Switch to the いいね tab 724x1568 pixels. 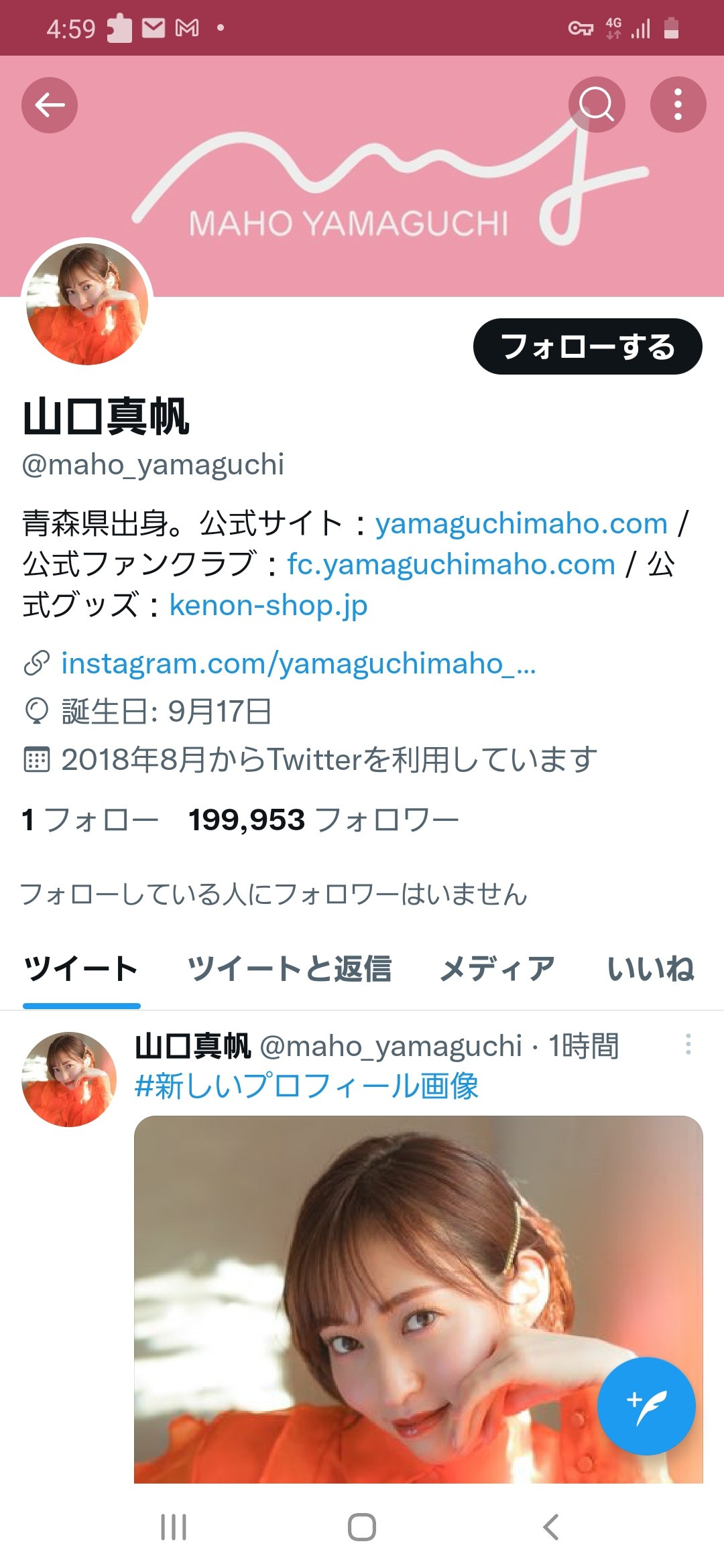click(x=650, y=969)
